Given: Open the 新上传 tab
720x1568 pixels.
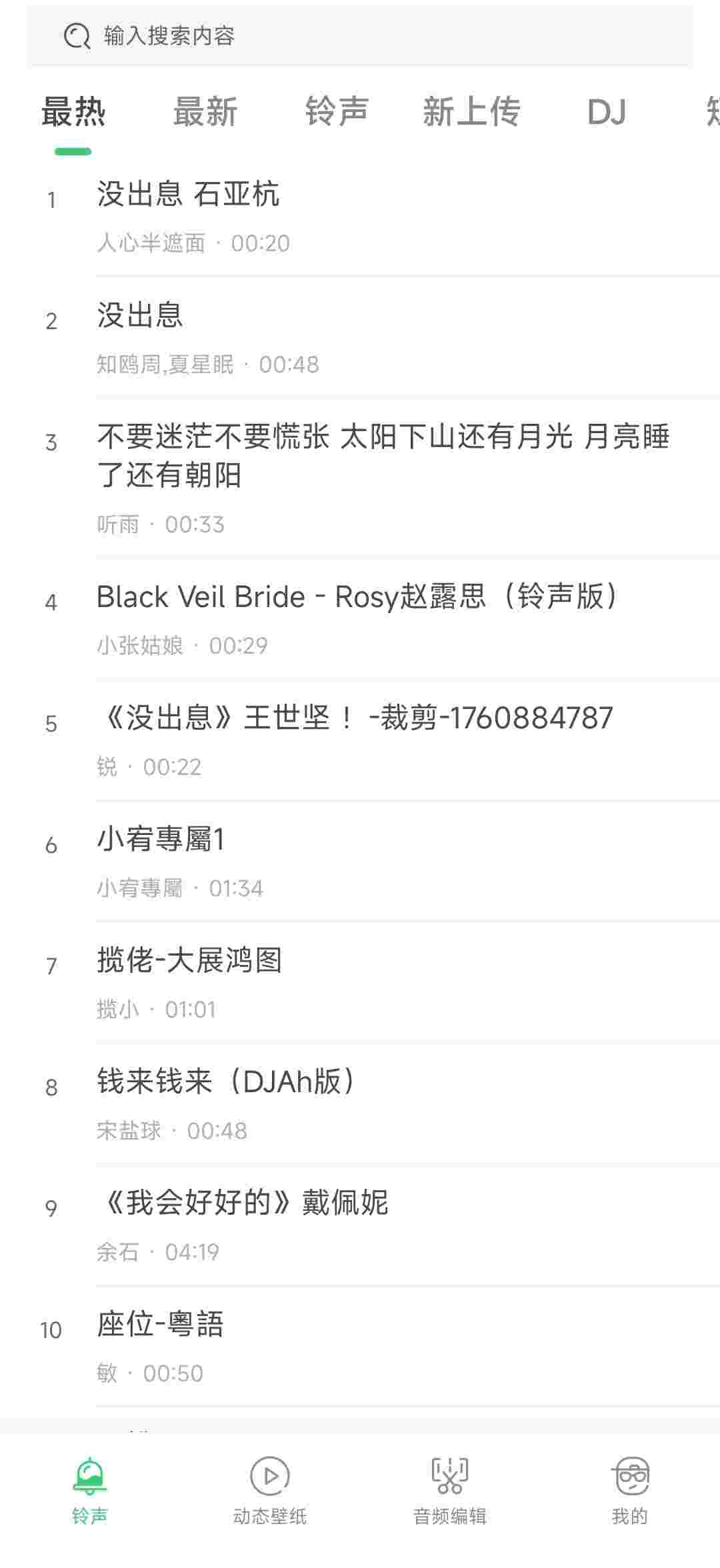Looking at the screenshot, I should tap(471, 111).
